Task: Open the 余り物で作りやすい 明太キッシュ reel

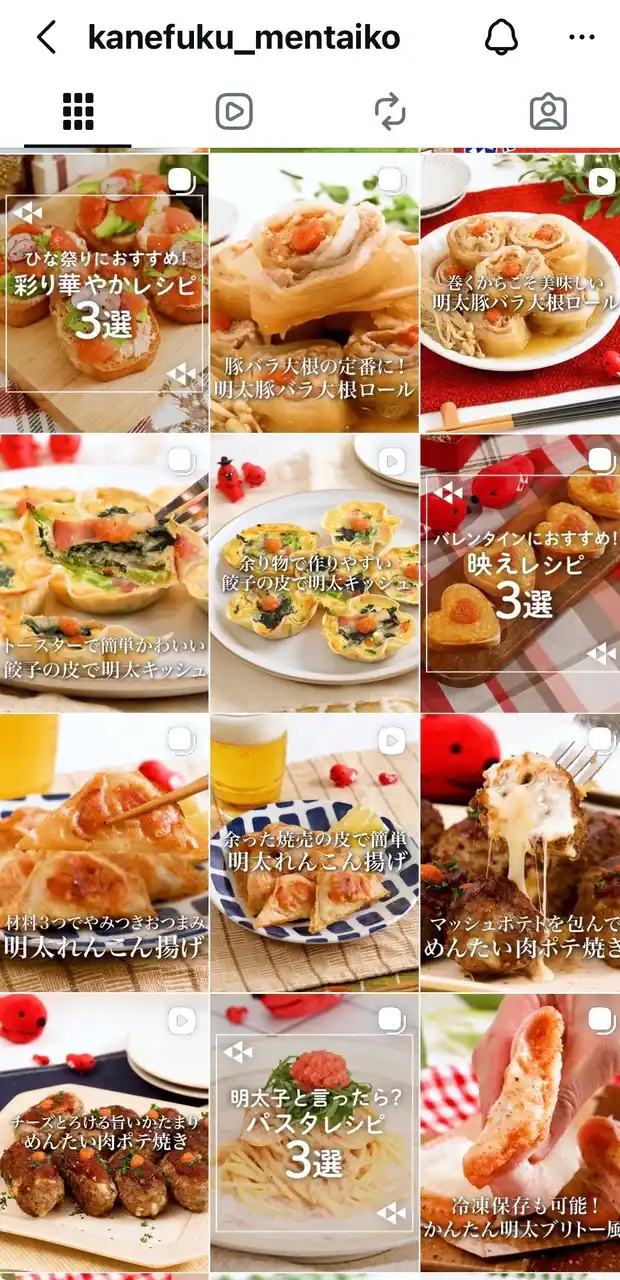Action: [x=314, y=572]
